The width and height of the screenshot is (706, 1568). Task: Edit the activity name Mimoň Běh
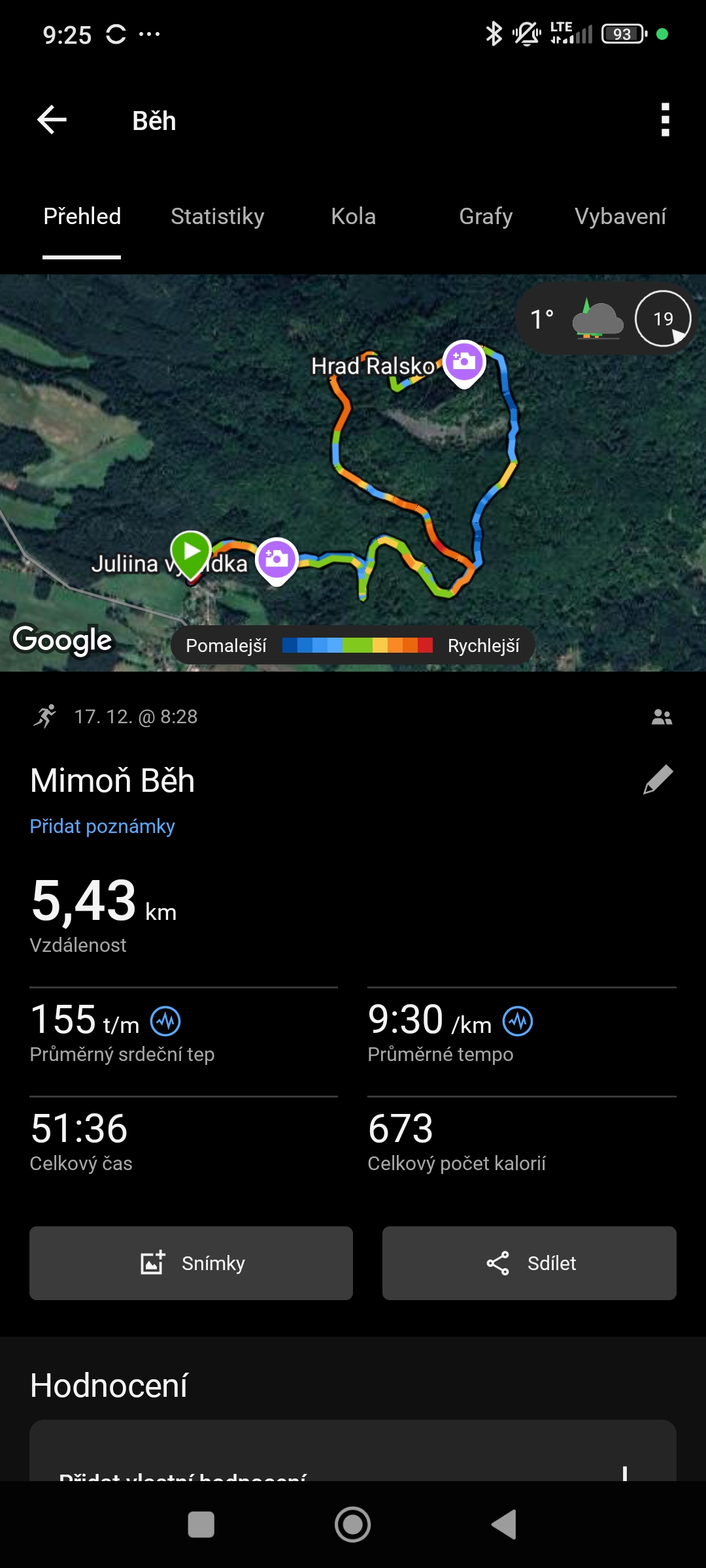658,779
